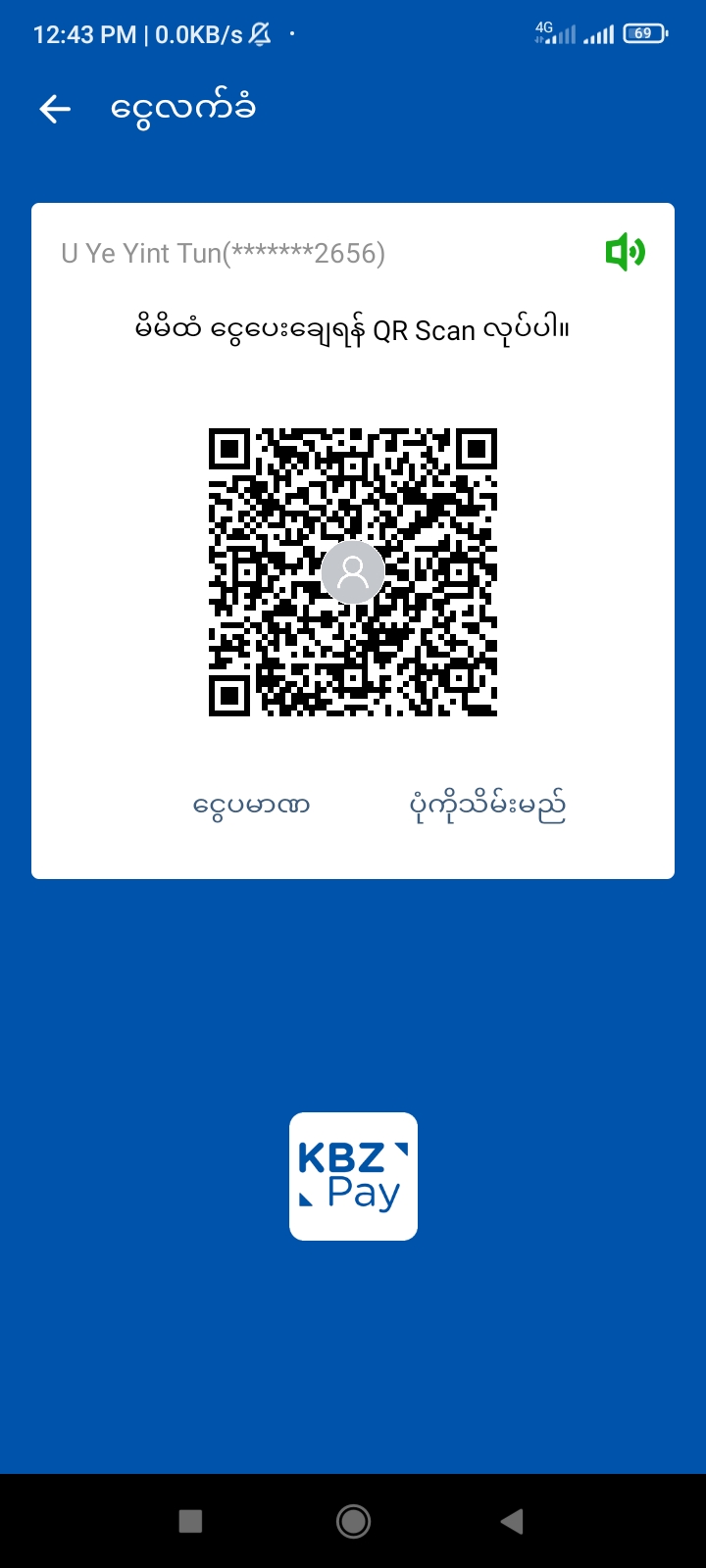Tap ပုံကိုသိမ်းမည် to save the QR image

pyautogui.click(x=487, y=806)
